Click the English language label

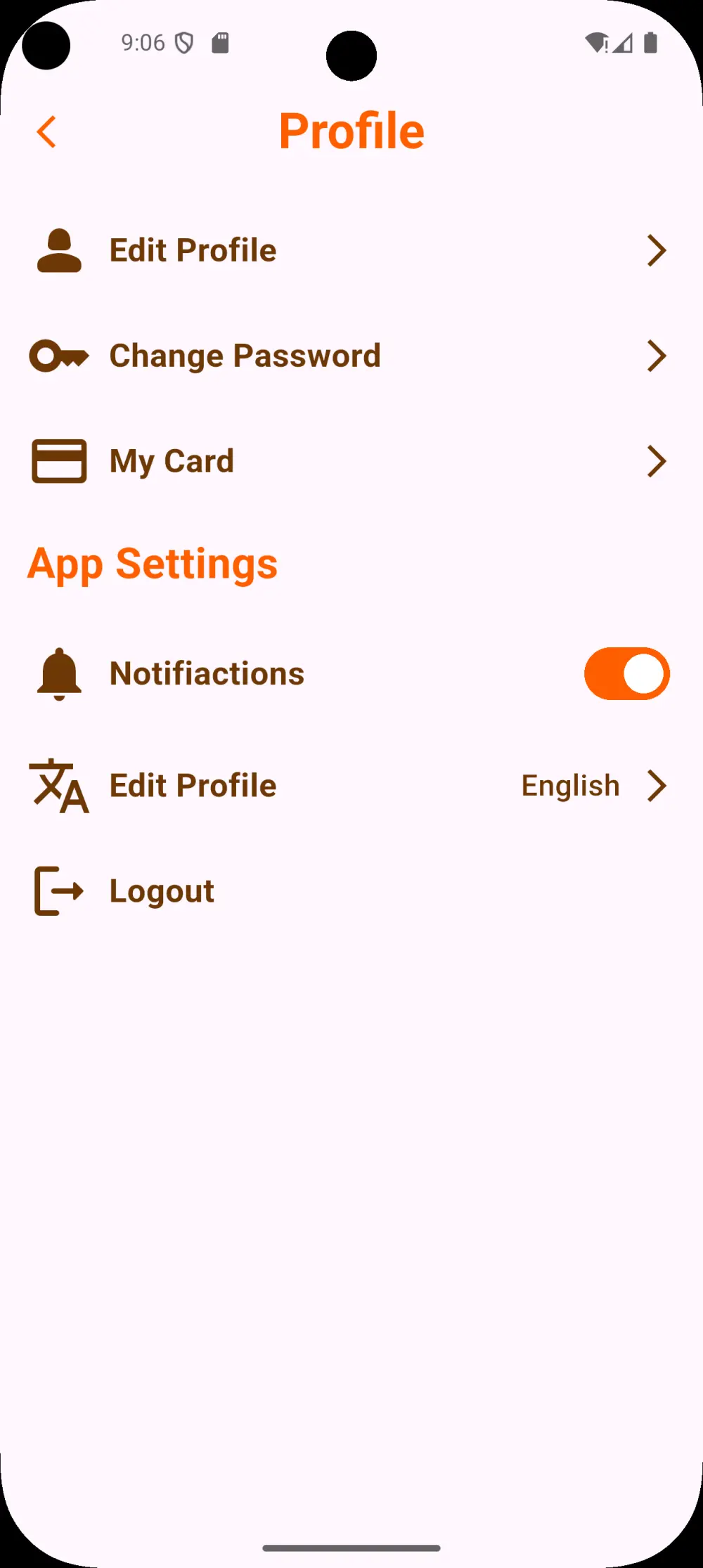(x=570, y=785)
